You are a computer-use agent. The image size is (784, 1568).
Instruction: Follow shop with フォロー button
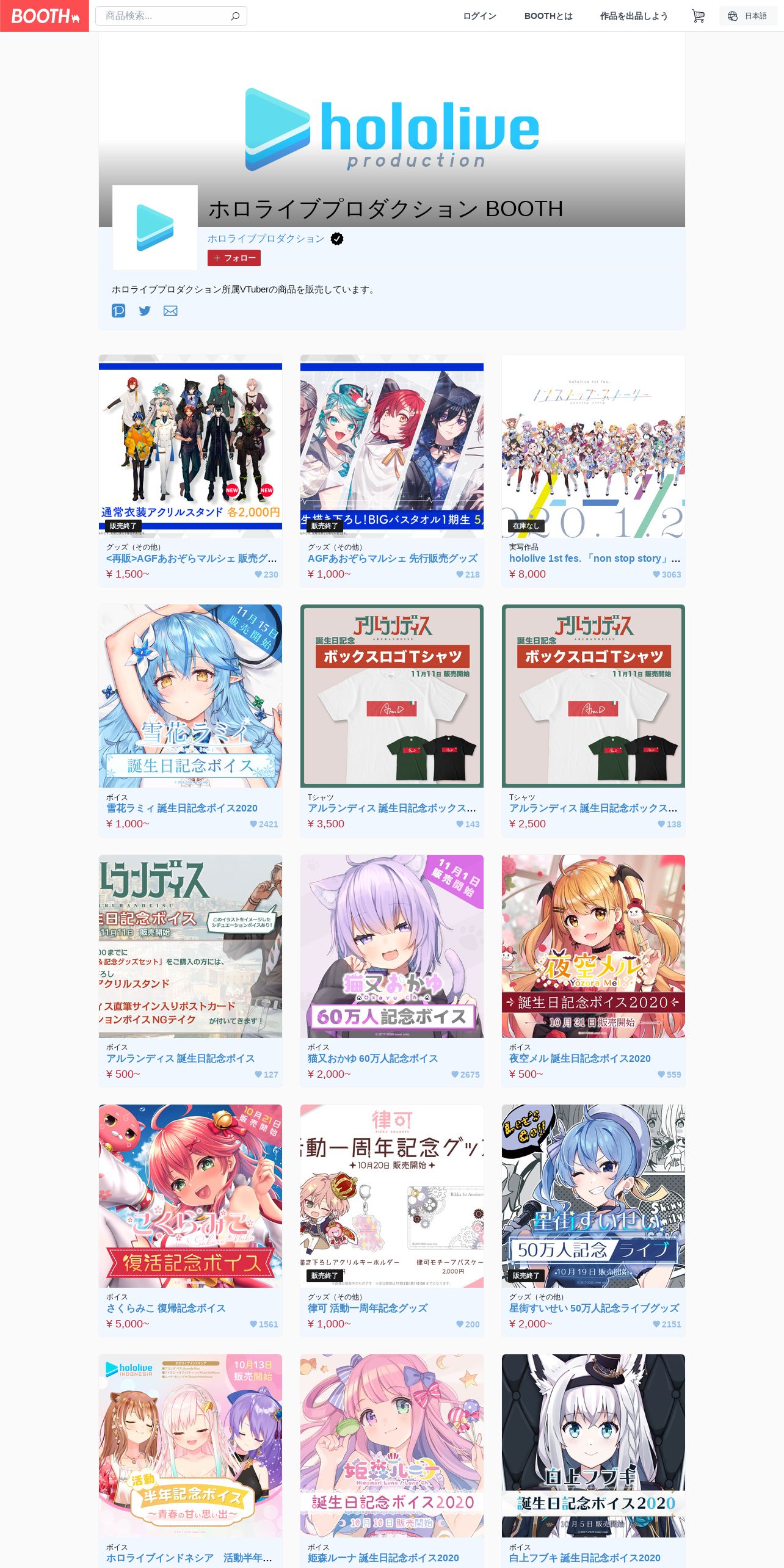point(234,258)
